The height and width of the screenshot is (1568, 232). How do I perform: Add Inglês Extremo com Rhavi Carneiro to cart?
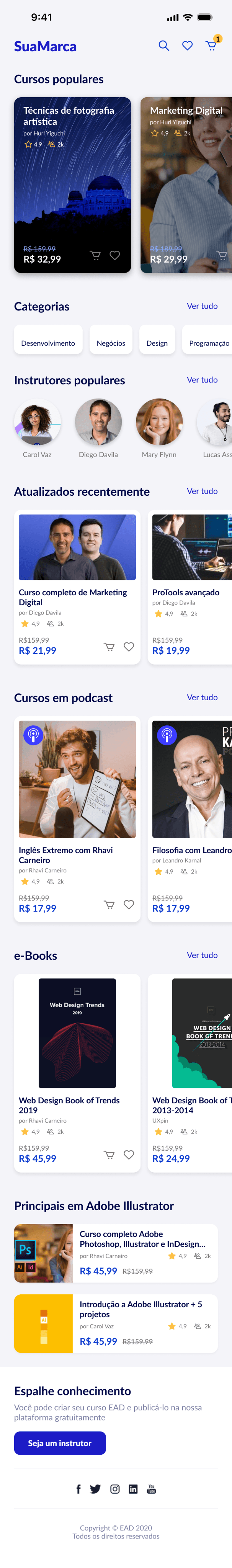109,905
